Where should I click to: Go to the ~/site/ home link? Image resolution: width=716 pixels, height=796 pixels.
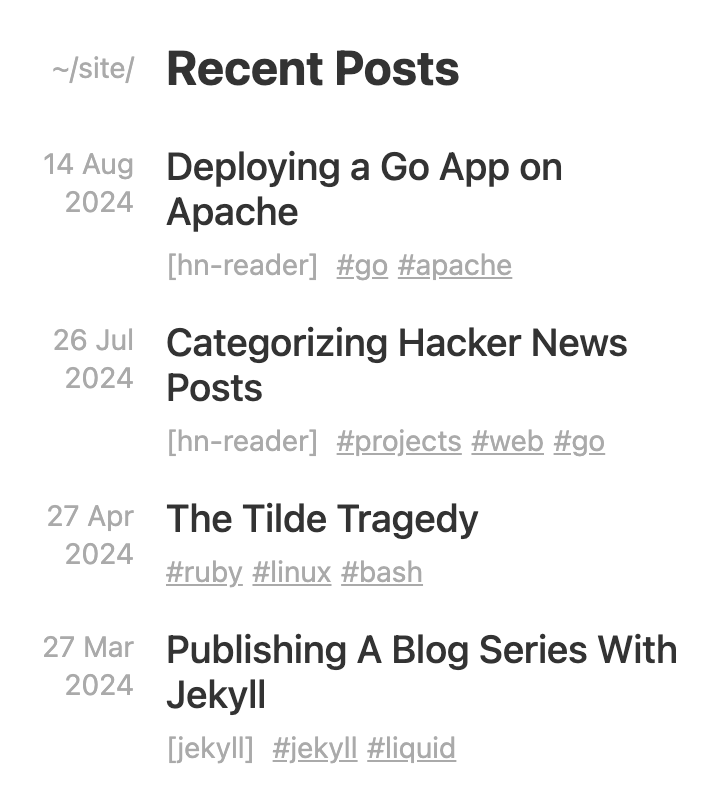click(93, 72)
